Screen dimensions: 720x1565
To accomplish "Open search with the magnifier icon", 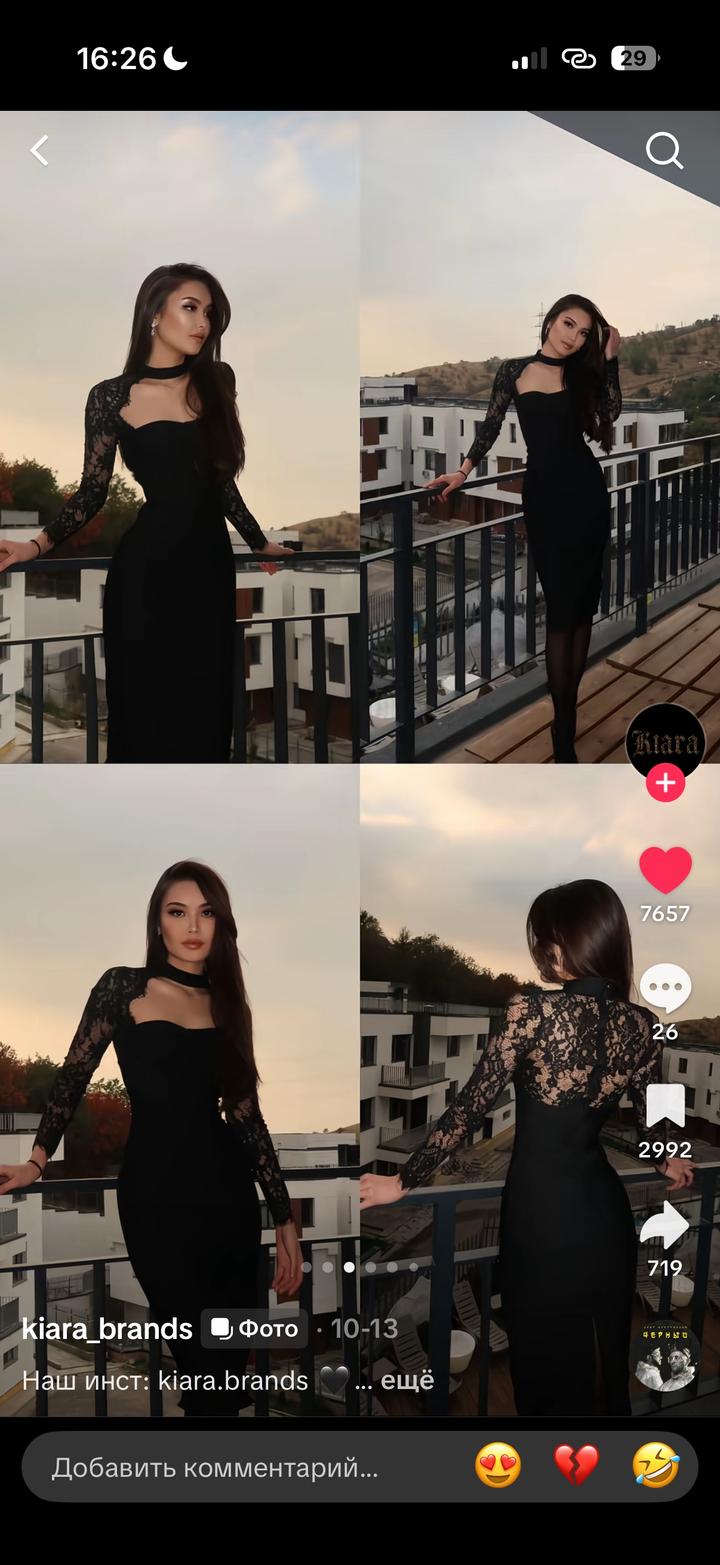I will pyautogui.click(x=664, y=152).
